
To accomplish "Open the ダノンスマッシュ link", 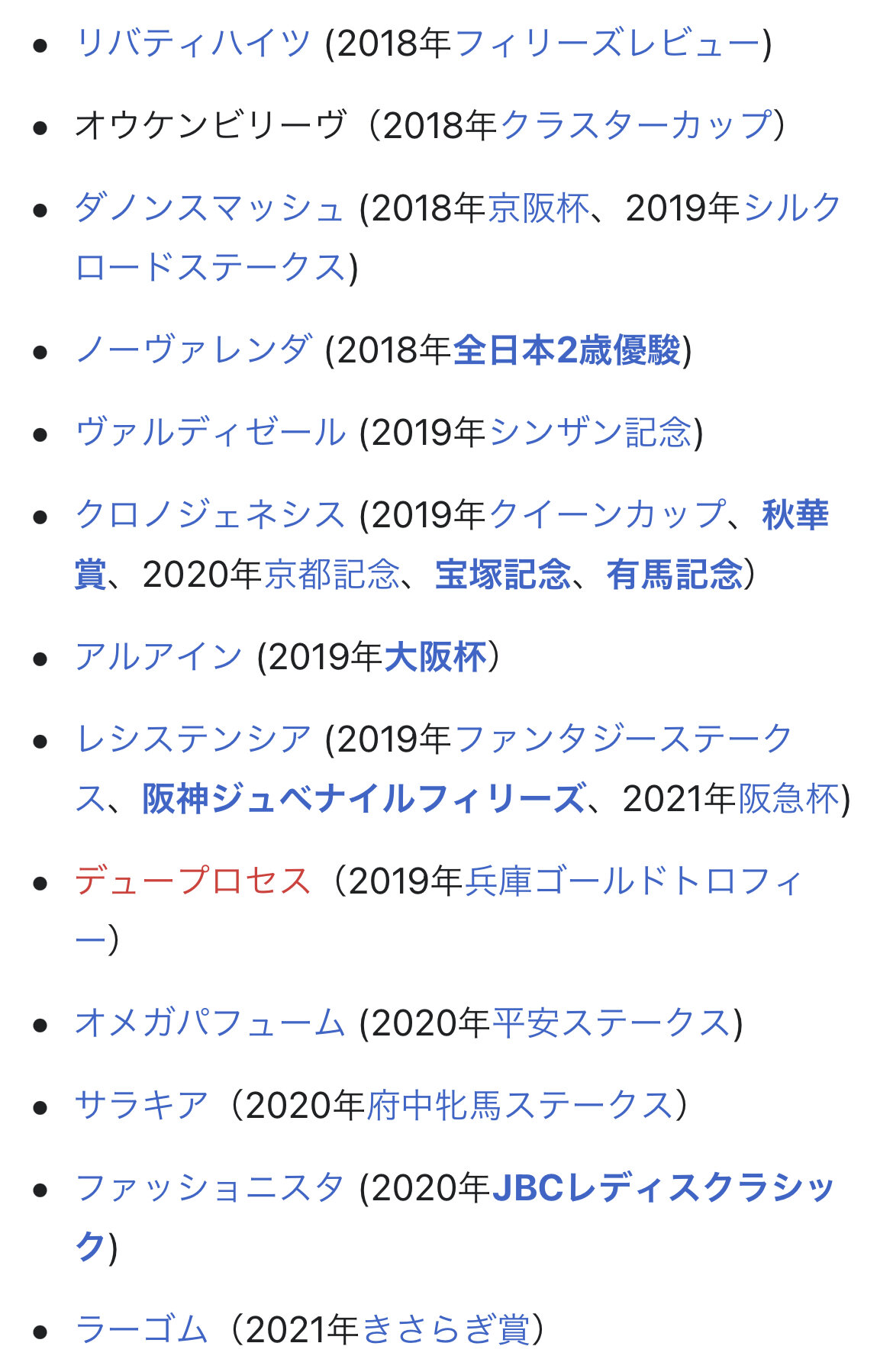I will (209, 208).
